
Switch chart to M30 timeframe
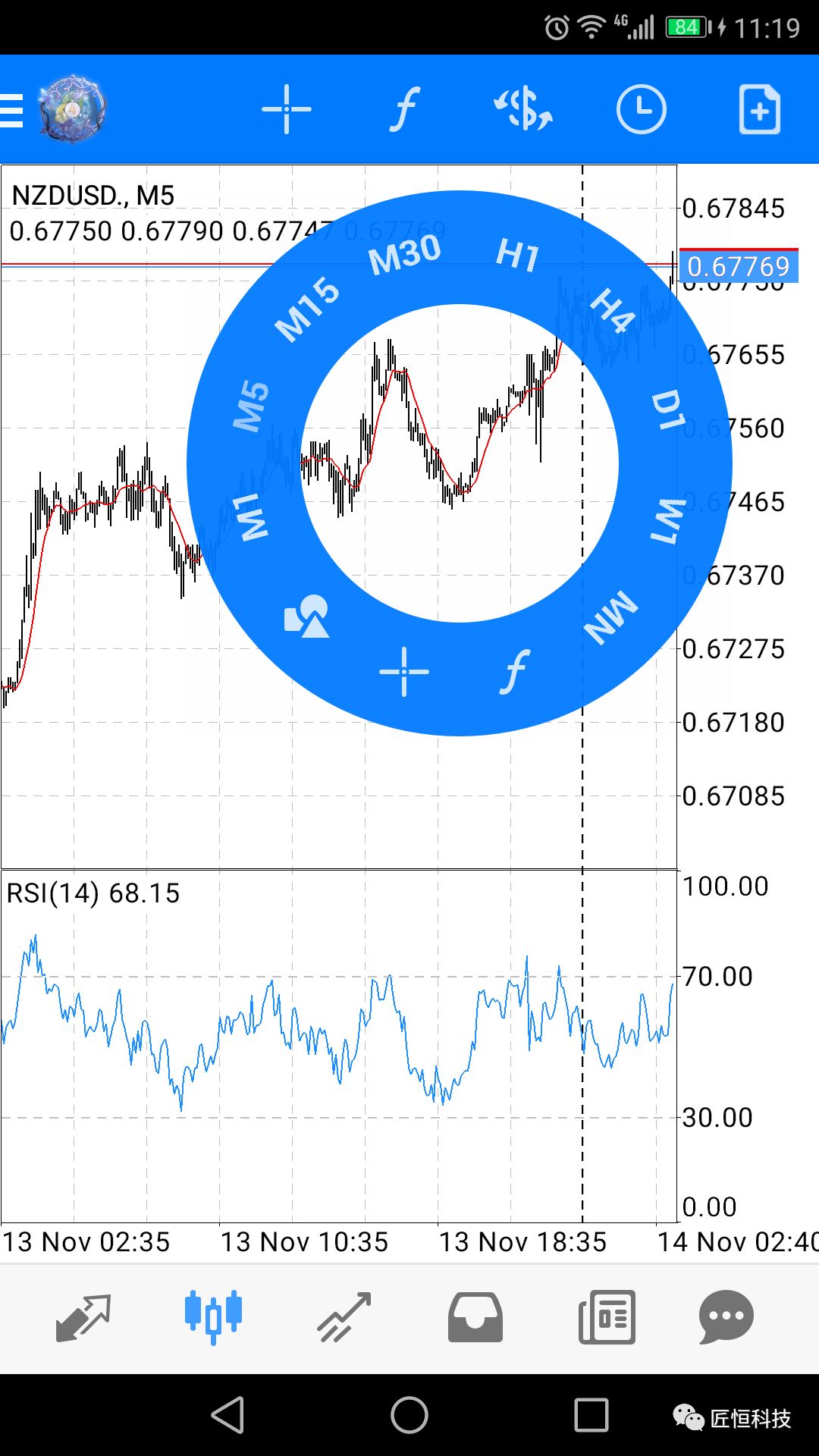[404, 254]
